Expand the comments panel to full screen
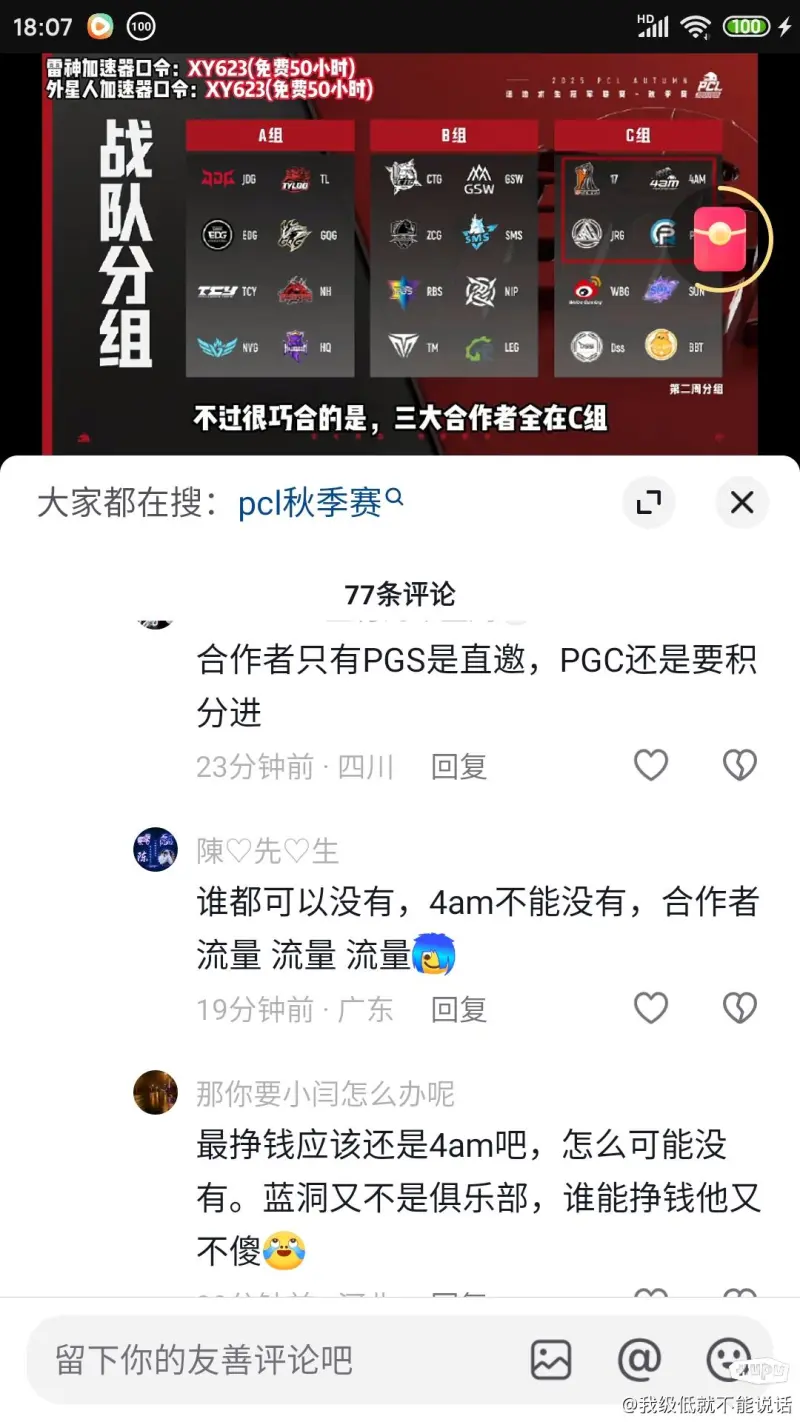The height and width of the screenshot is (1422, 800). click(x=649, y=502)
